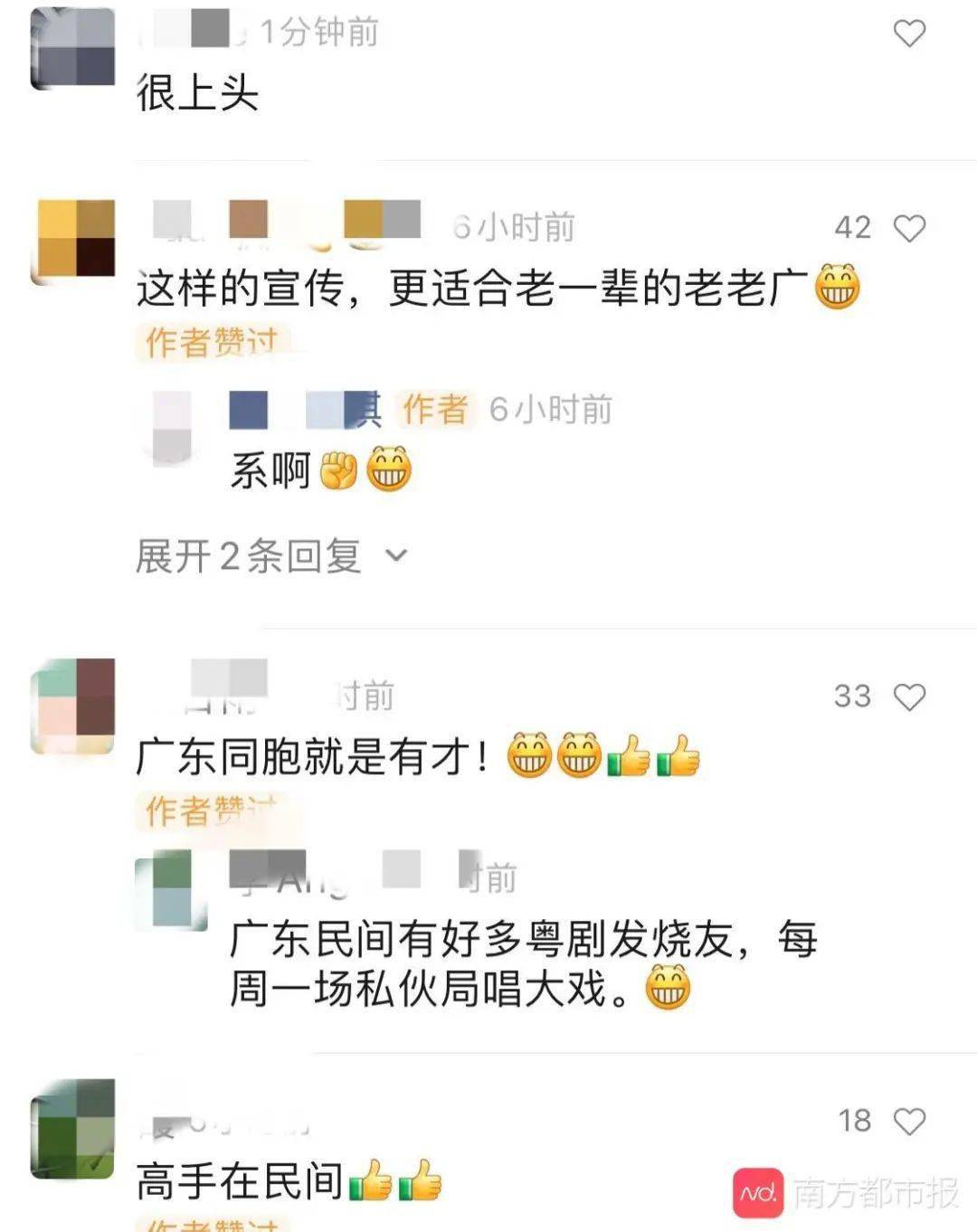Like the comment 高手在民间
Screen dimensions: 977x1232
[909, 1121]
